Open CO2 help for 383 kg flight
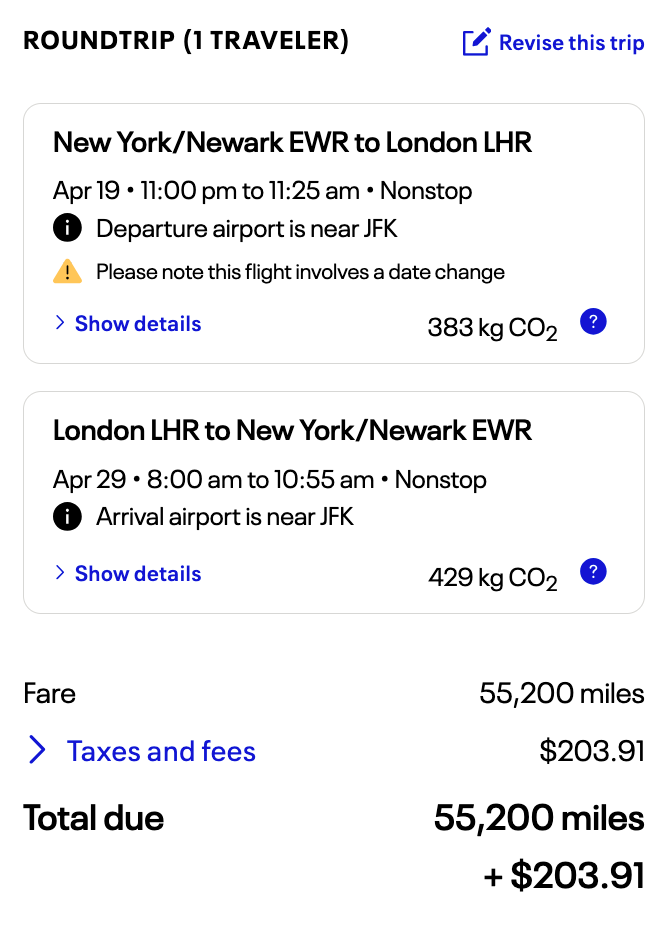The image size is (670, 942). click(593, 322)
